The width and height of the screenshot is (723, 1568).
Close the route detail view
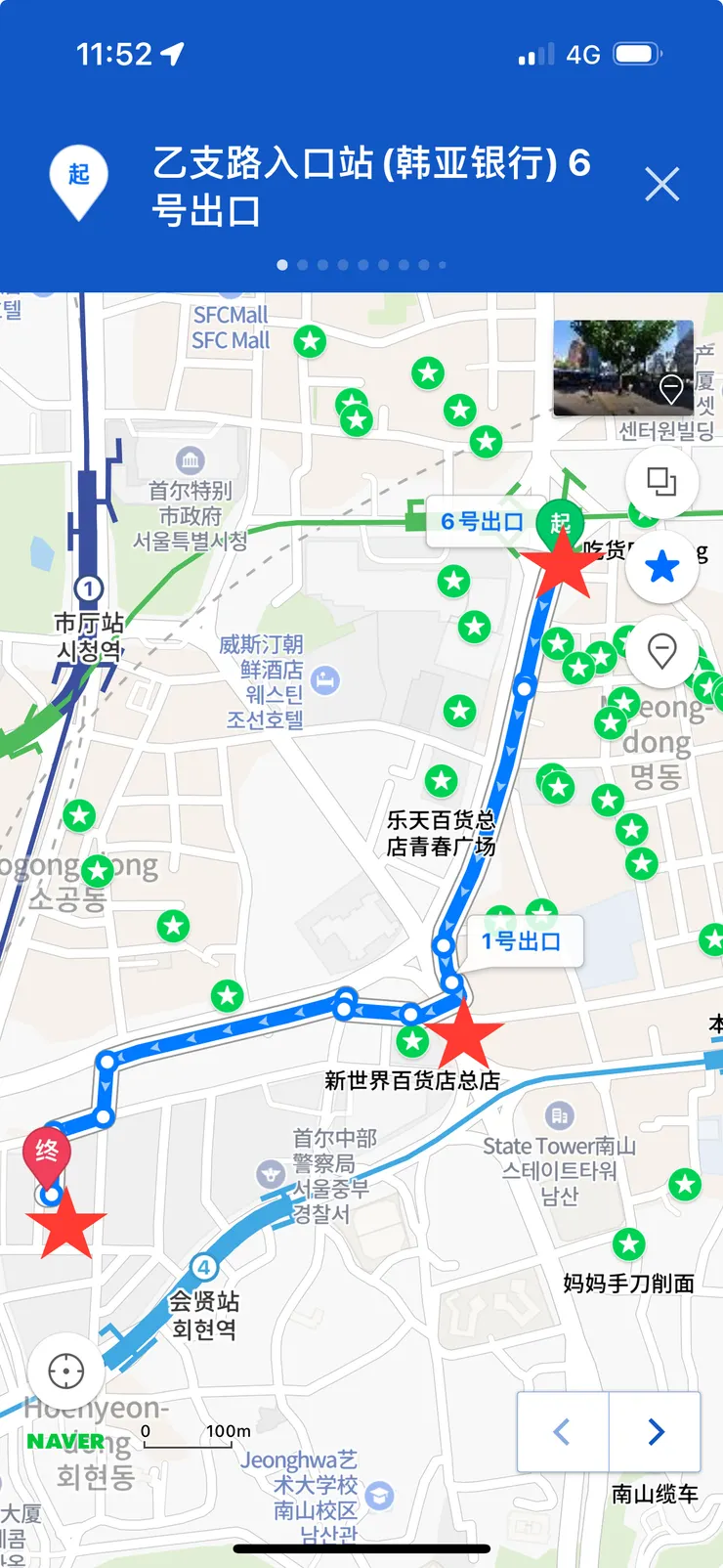pos(662,184)
